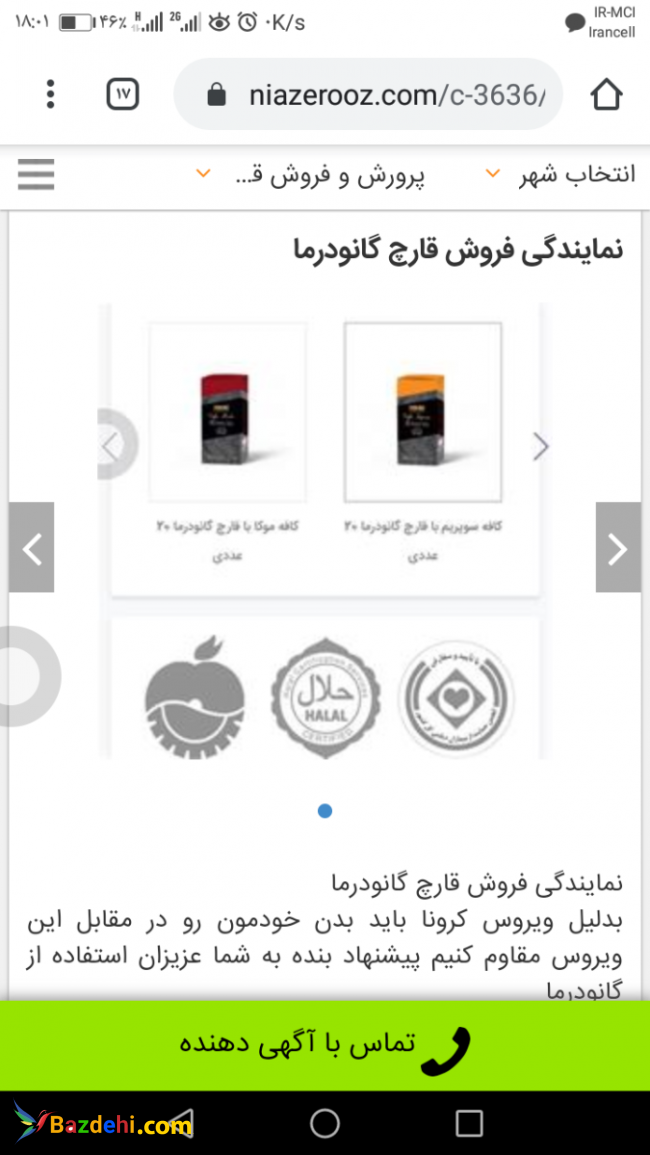650x1155 pixels.
Task: Open the tab switcher showing ۱۷ tabs
Action: (x=122, y=95)
